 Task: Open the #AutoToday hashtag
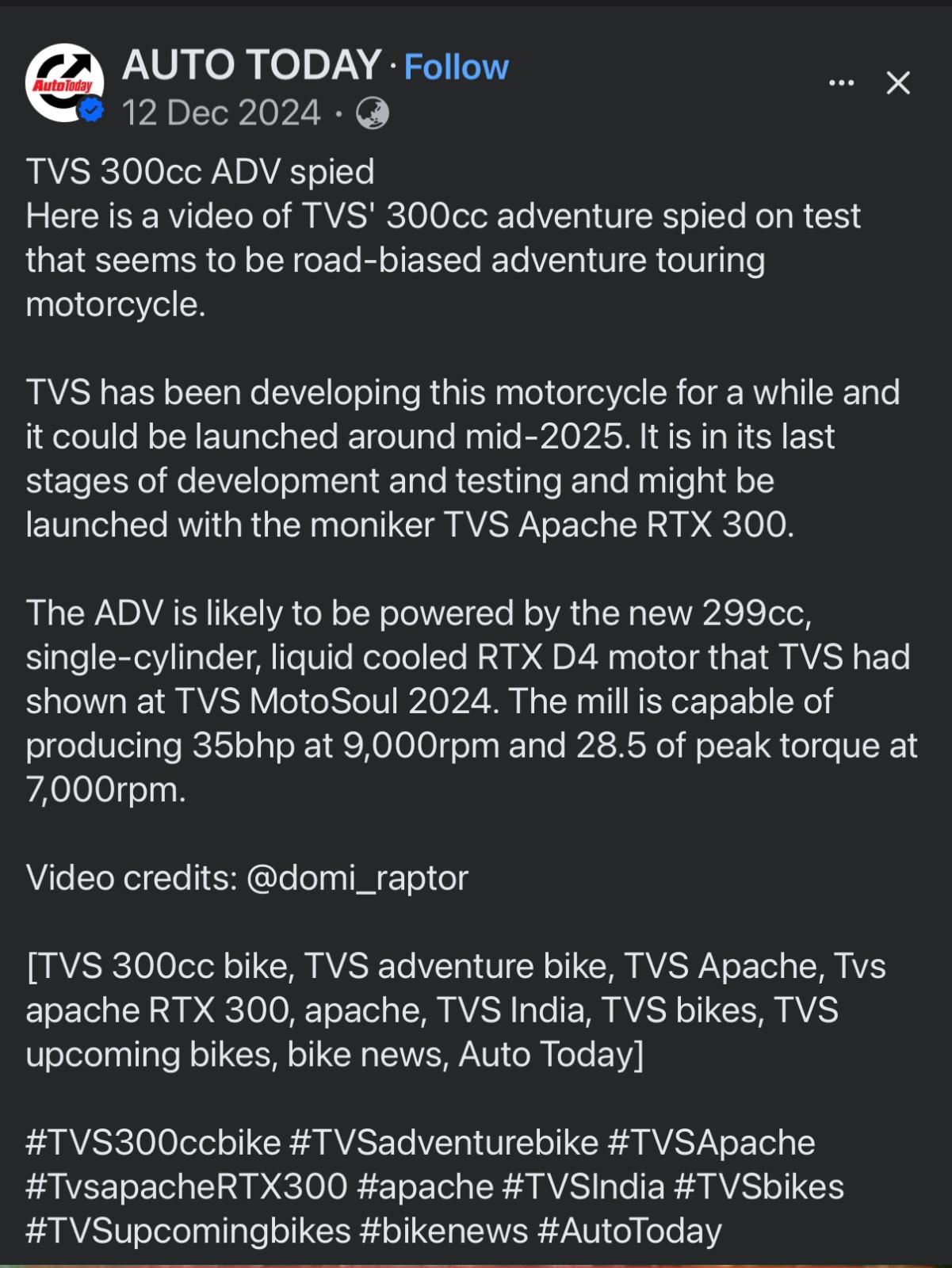(629, 1232)
